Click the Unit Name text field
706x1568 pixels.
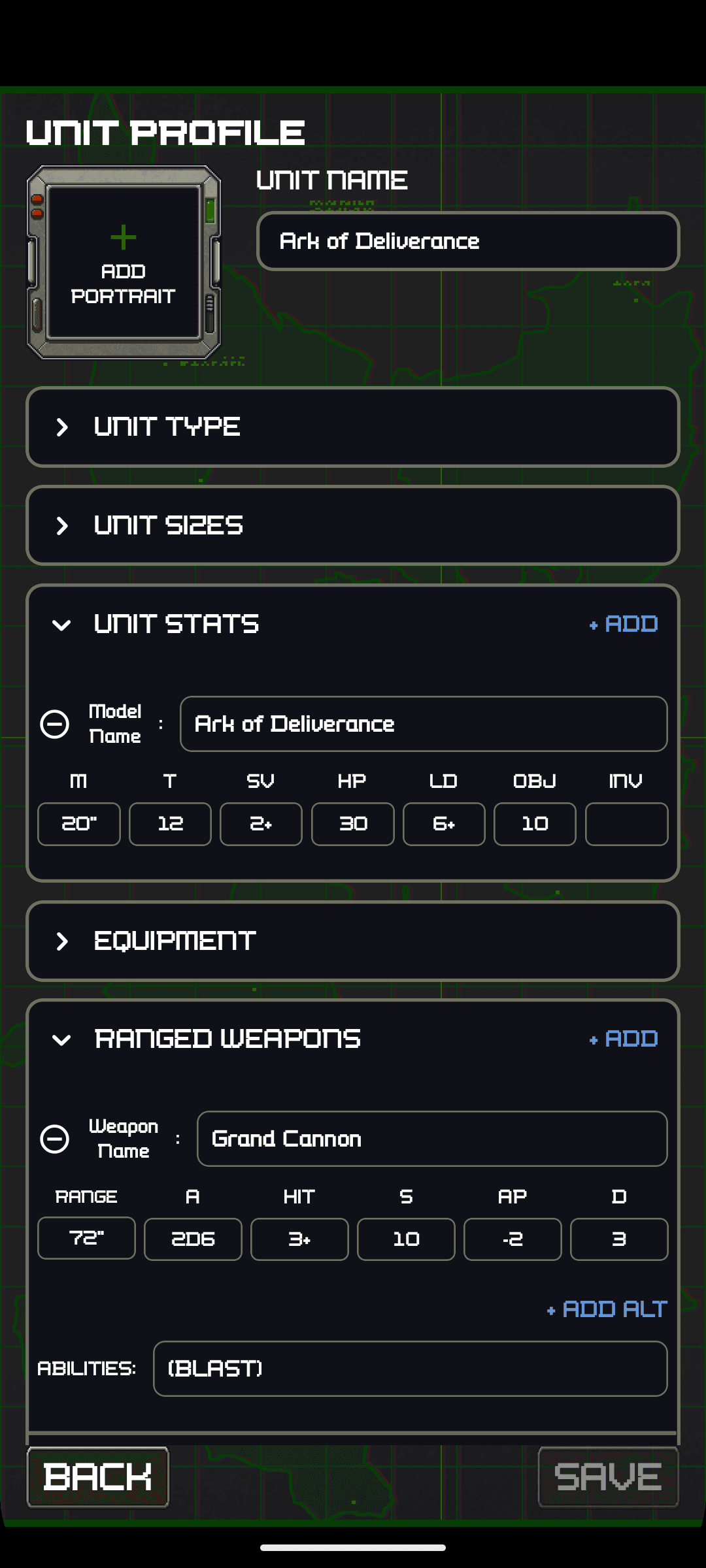point(468,242)
